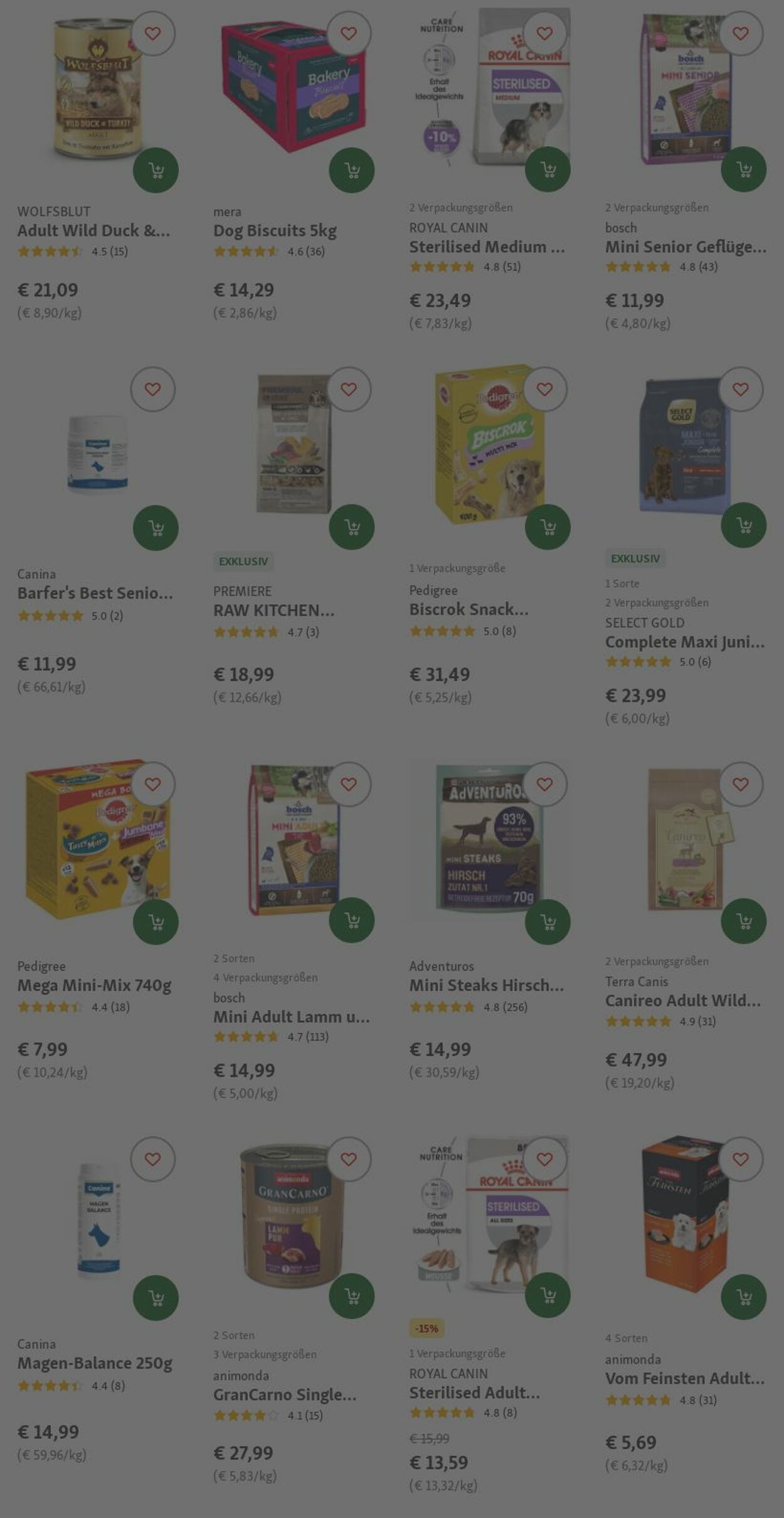784x1518 pixels.
Task: Add PREMIERE RAW KITCHEN to cart
Action: point(351,527)
